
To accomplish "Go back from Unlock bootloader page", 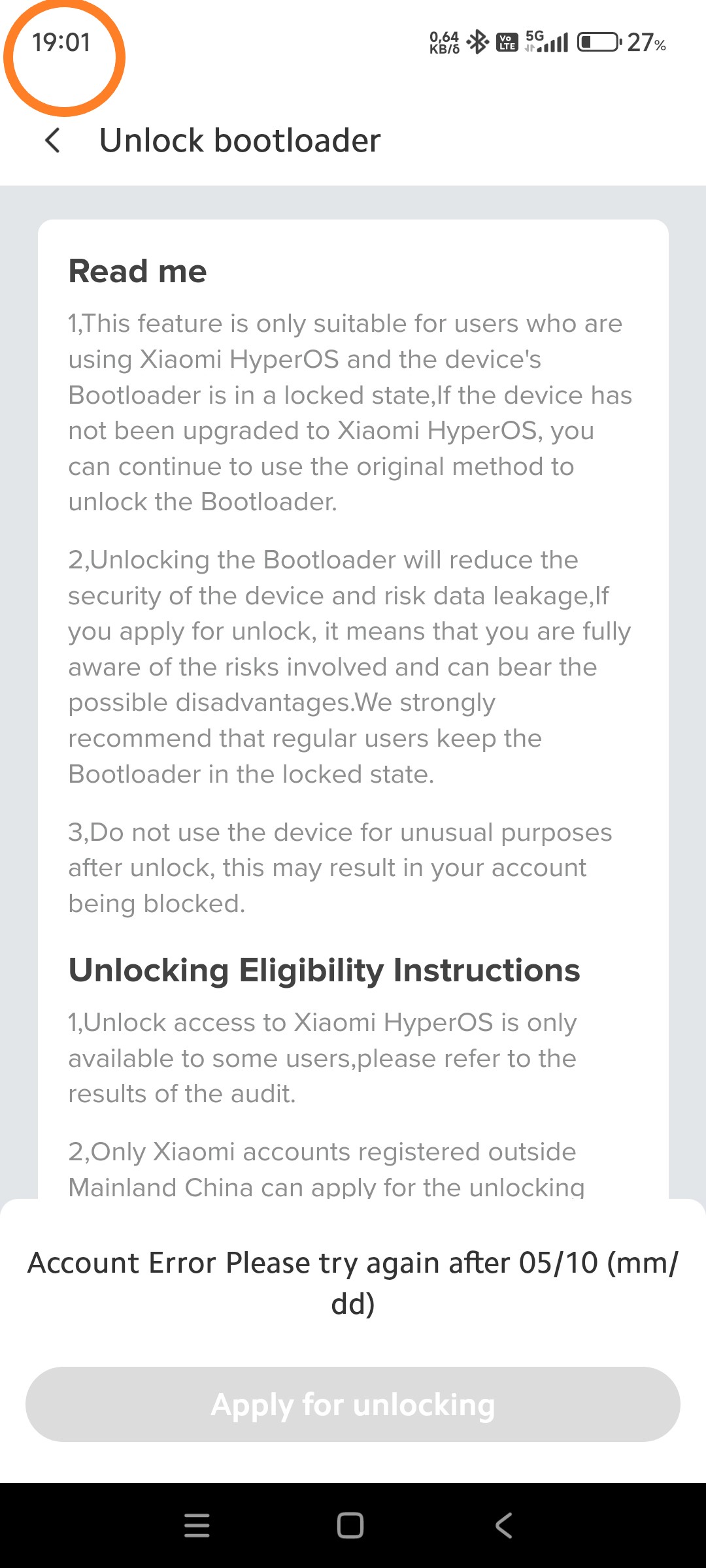I will tap(53, 140).
